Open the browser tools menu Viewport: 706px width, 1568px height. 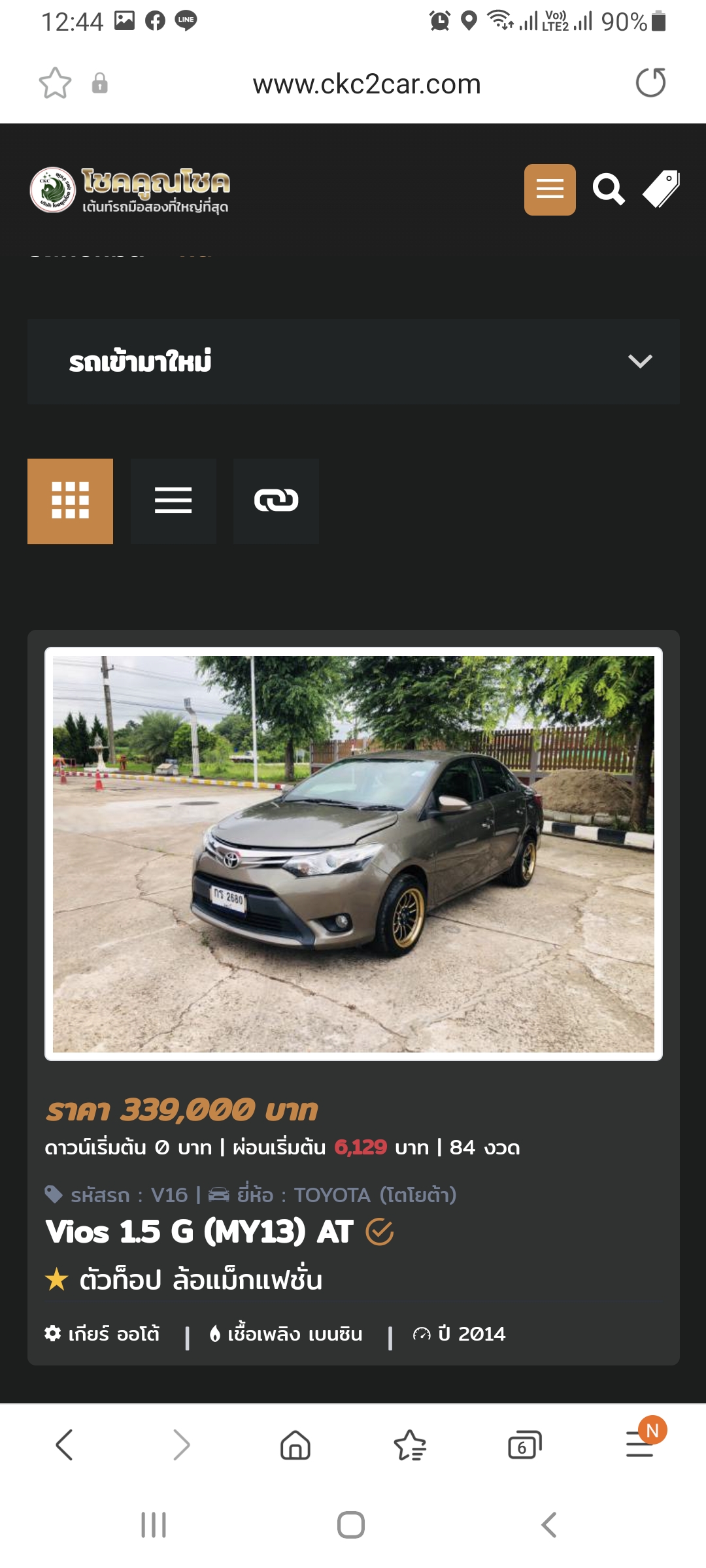639,1445
